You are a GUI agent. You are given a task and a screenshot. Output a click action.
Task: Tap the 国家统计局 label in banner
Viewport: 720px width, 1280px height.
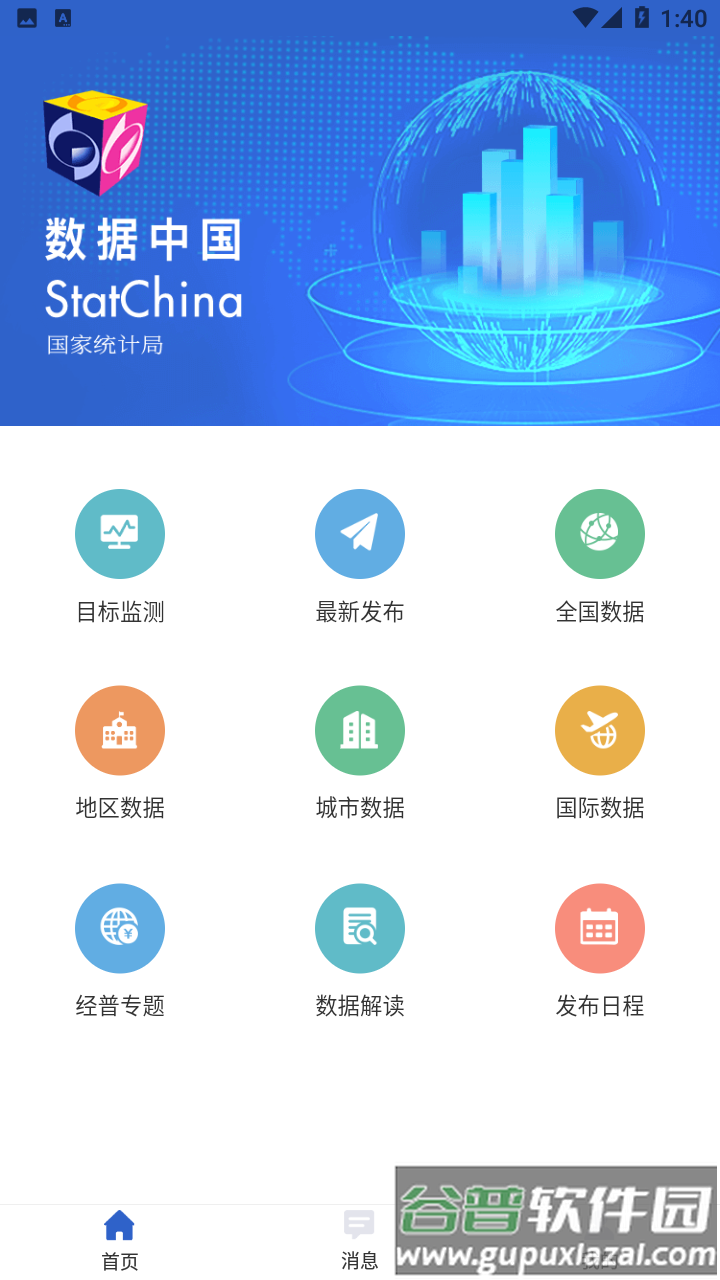(105, 344)
